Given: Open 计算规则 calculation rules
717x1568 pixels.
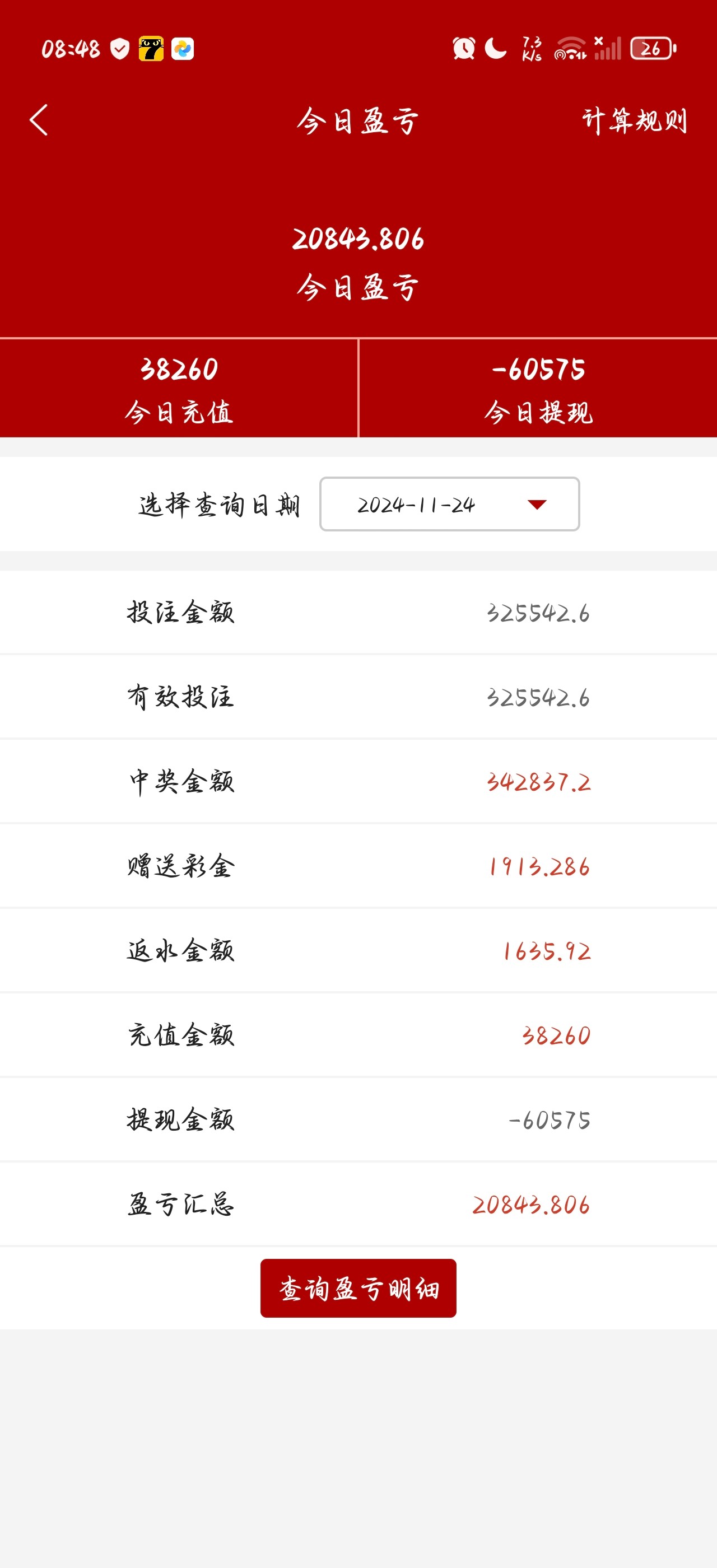Looking at the screenshot, I should (634, 120).
